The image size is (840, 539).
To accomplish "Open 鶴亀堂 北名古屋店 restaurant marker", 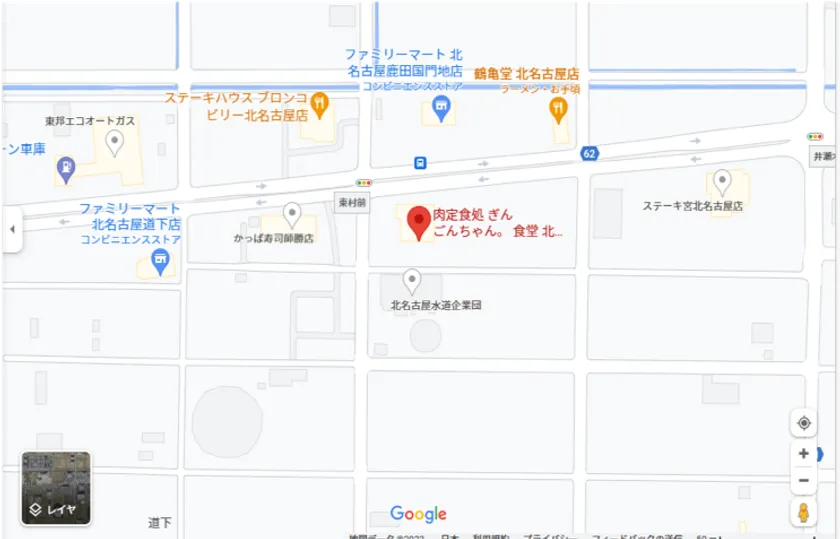I will [x=559, y=106].
